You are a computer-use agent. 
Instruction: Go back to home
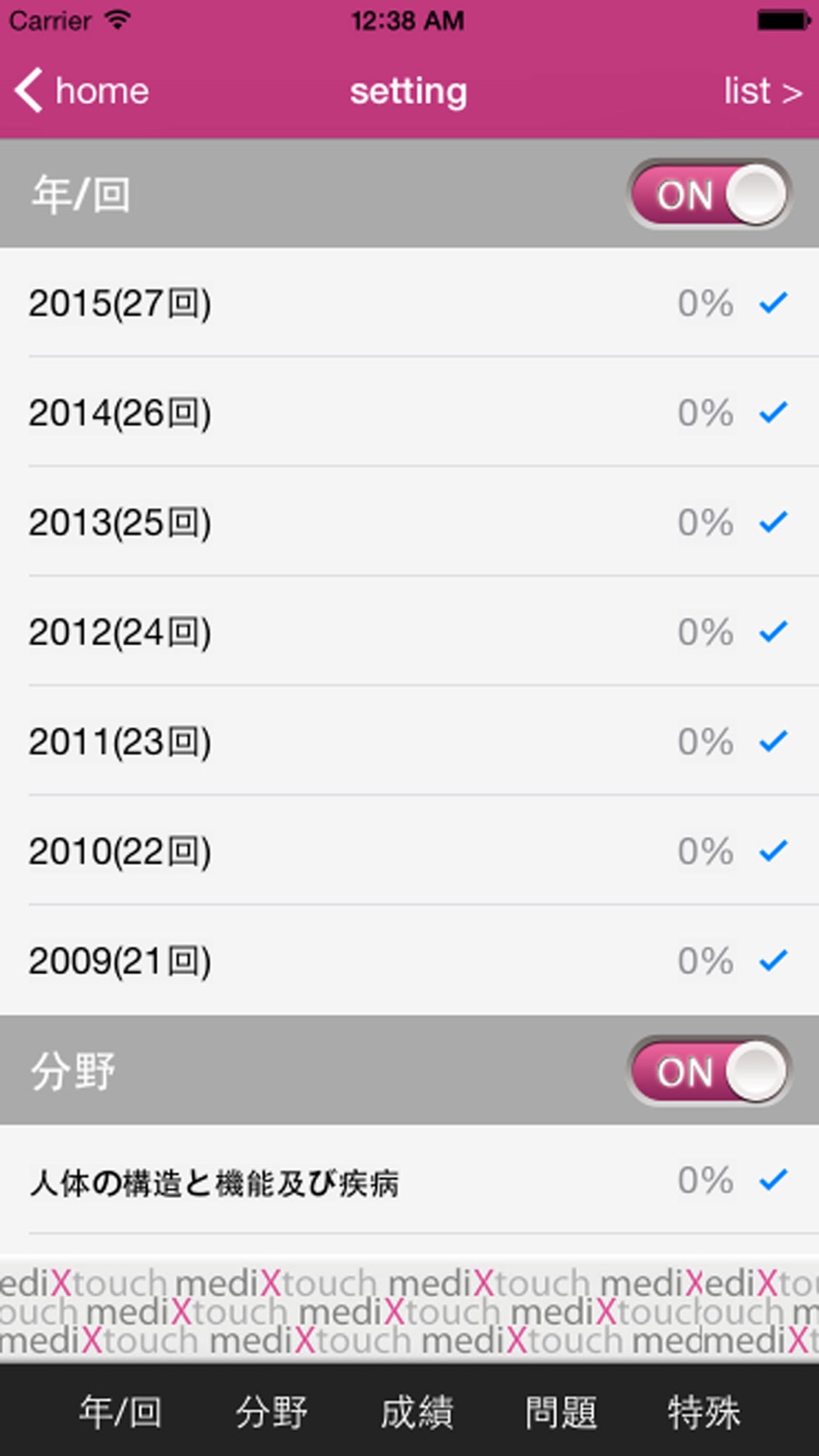tap(82, 90)
